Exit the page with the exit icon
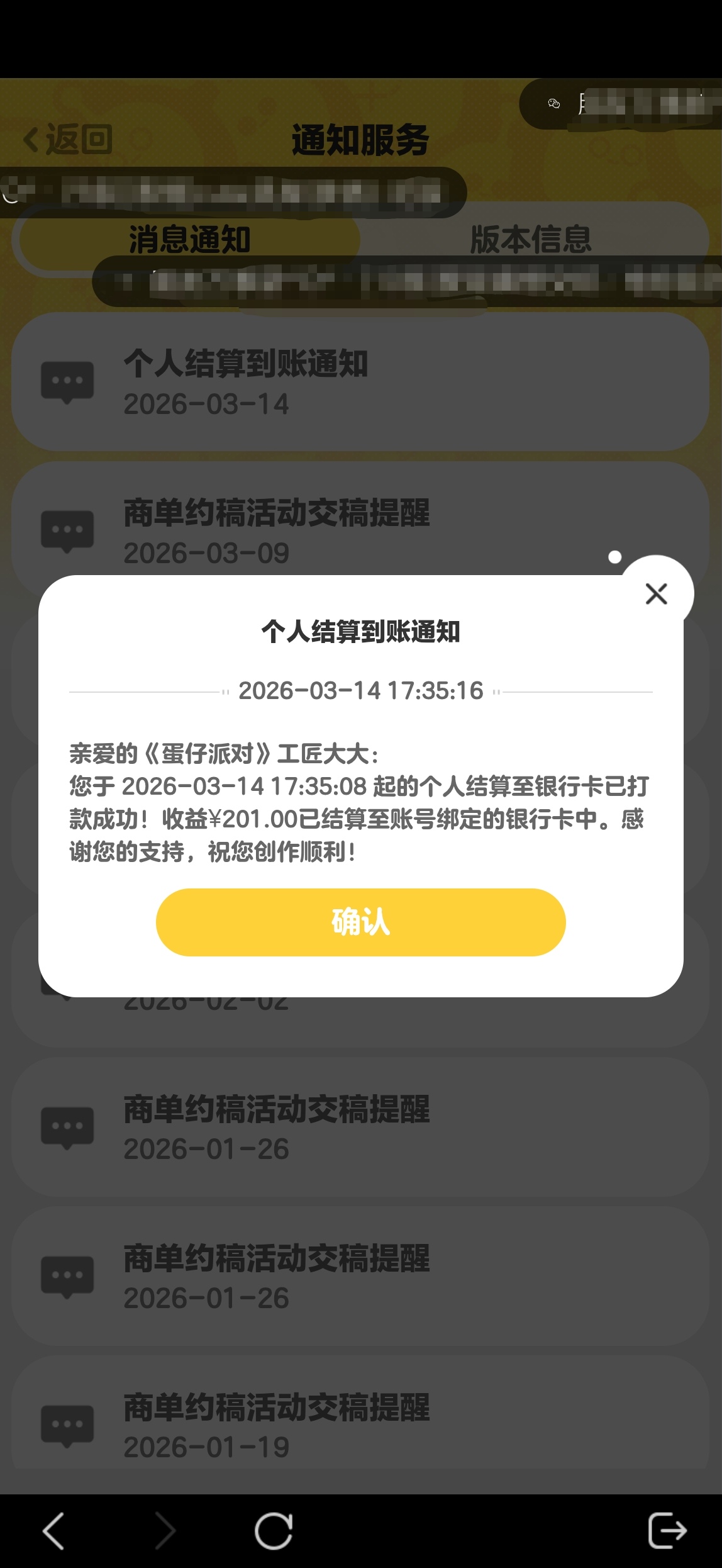 tap(667, 1530)
